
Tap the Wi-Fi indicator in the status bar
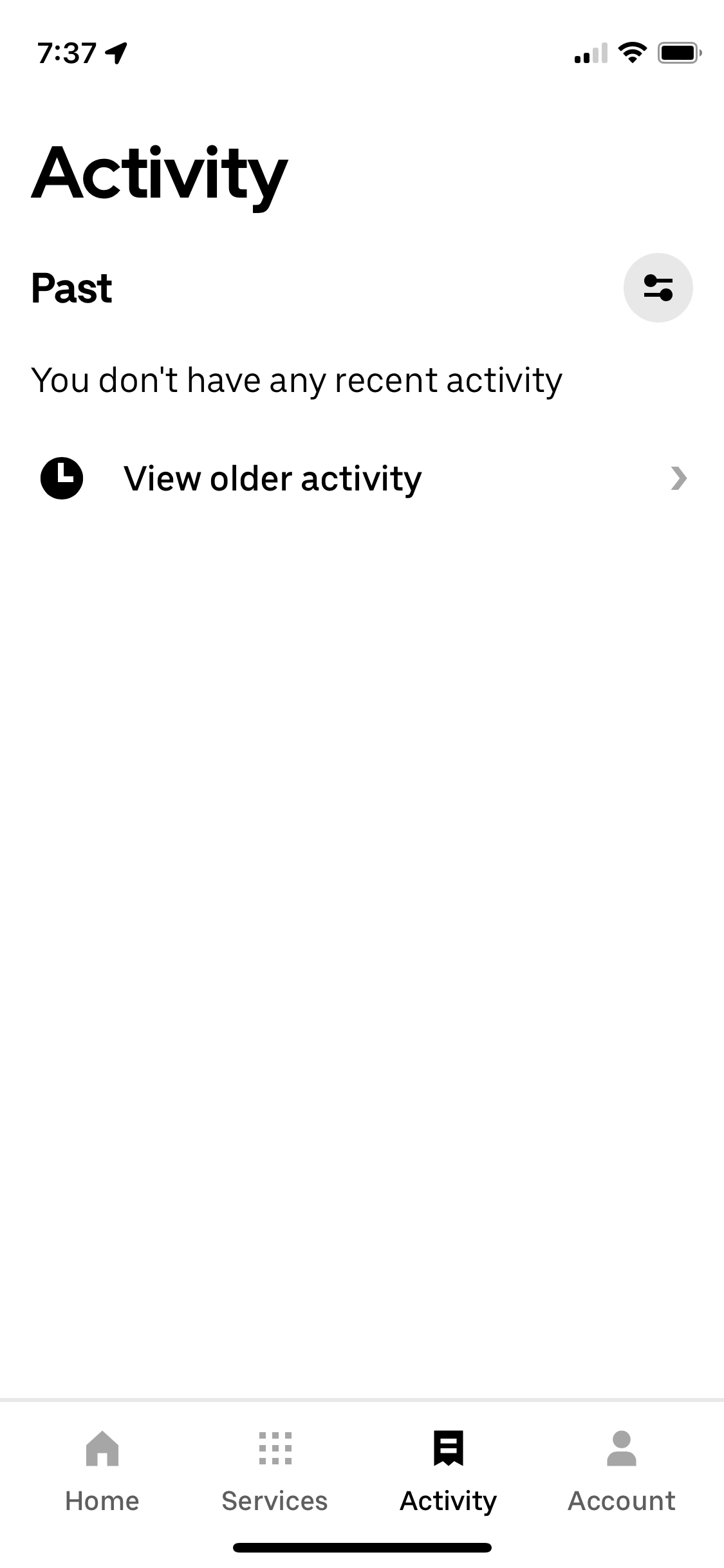pos(633,54)
